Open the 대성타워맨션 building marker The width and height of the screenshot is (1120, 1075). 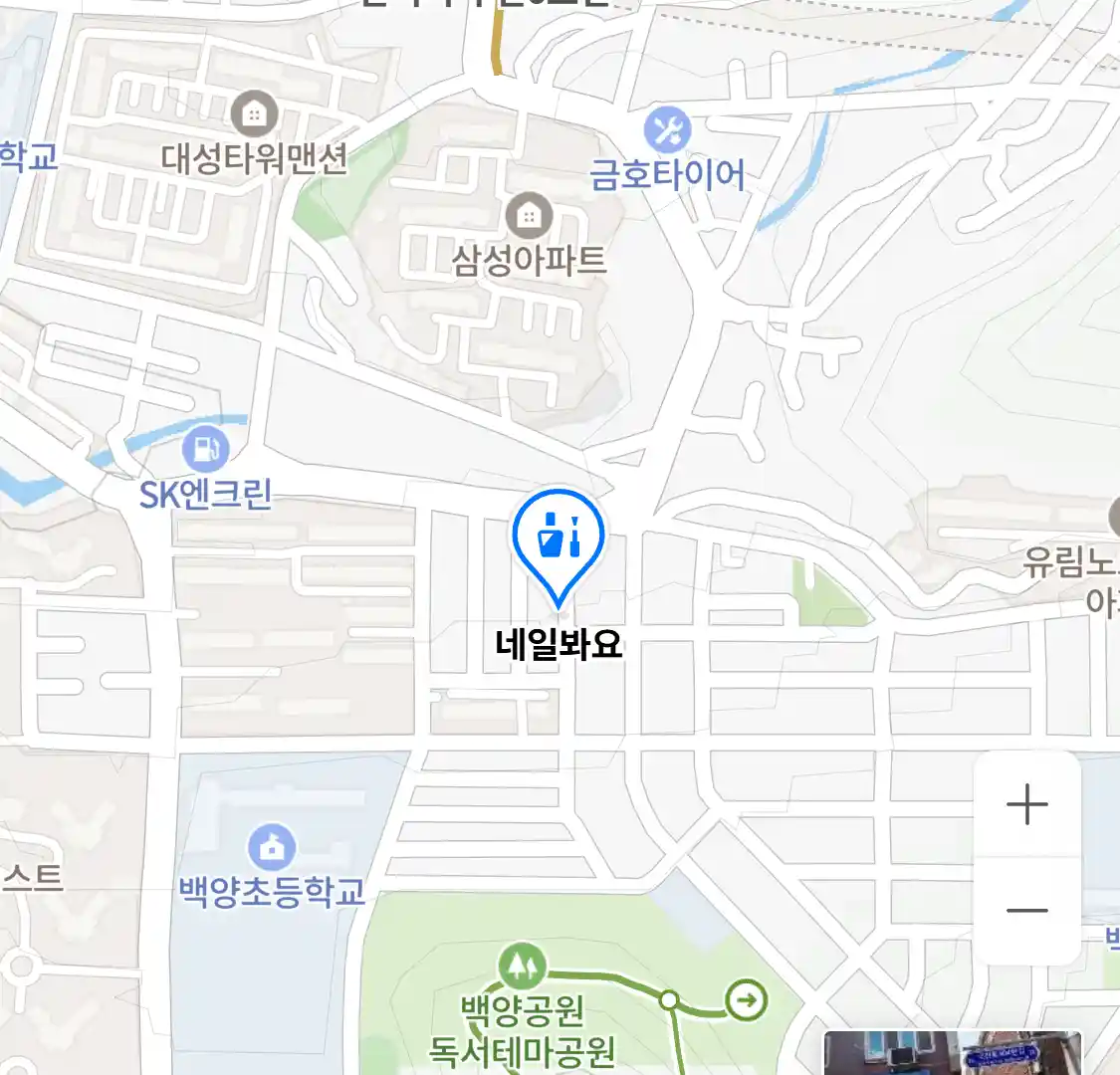click(x=255, y=114)
